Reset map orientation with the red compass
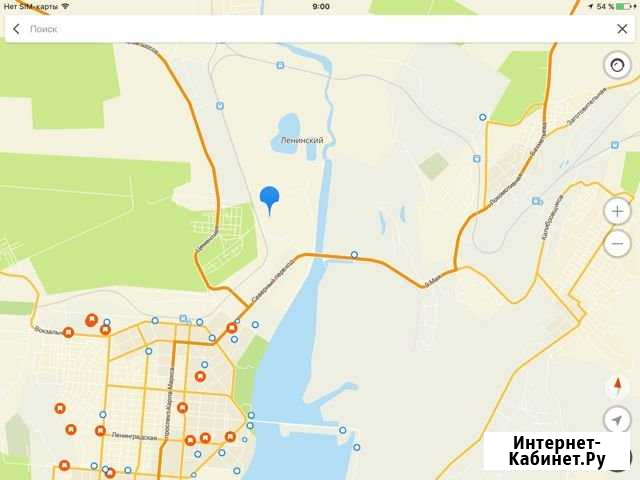Viewport: 640px width, 480px height. coord(617,386)
